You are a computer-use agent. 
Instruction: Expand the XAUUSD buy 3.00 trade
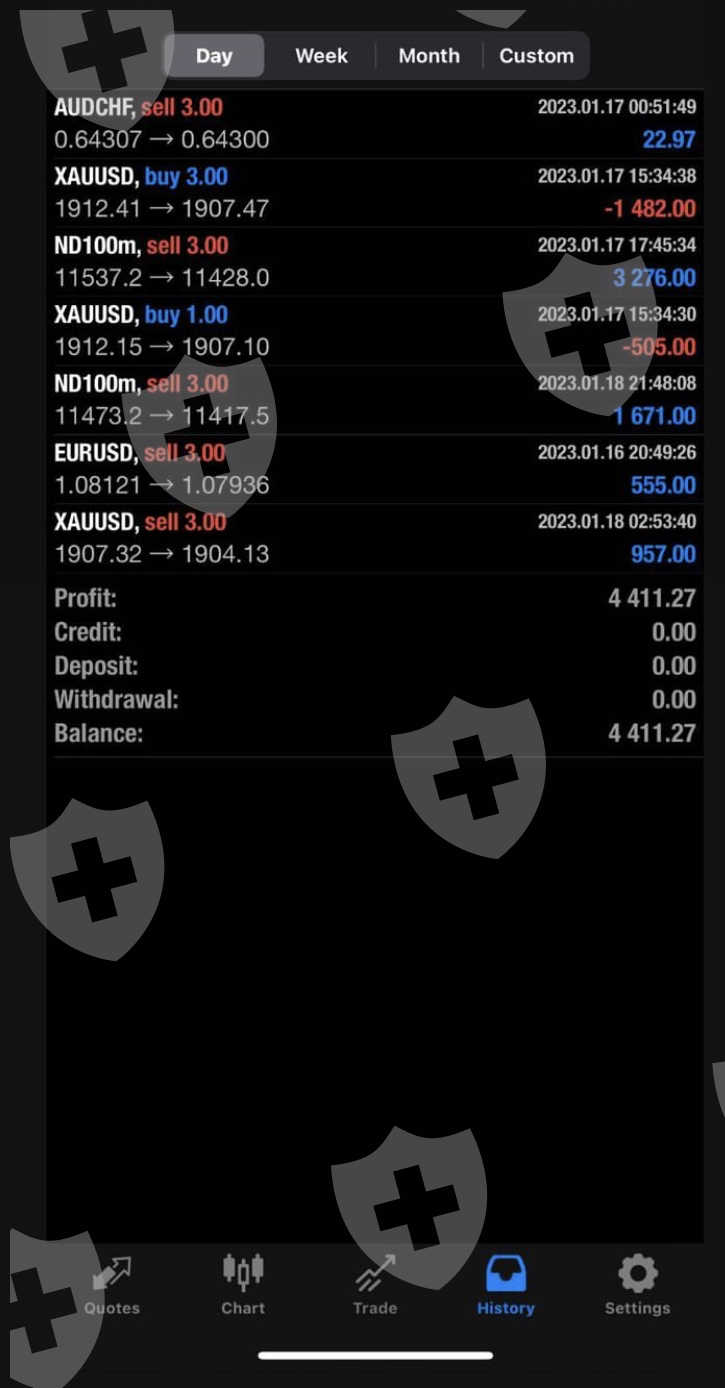(x=375, y=193)
